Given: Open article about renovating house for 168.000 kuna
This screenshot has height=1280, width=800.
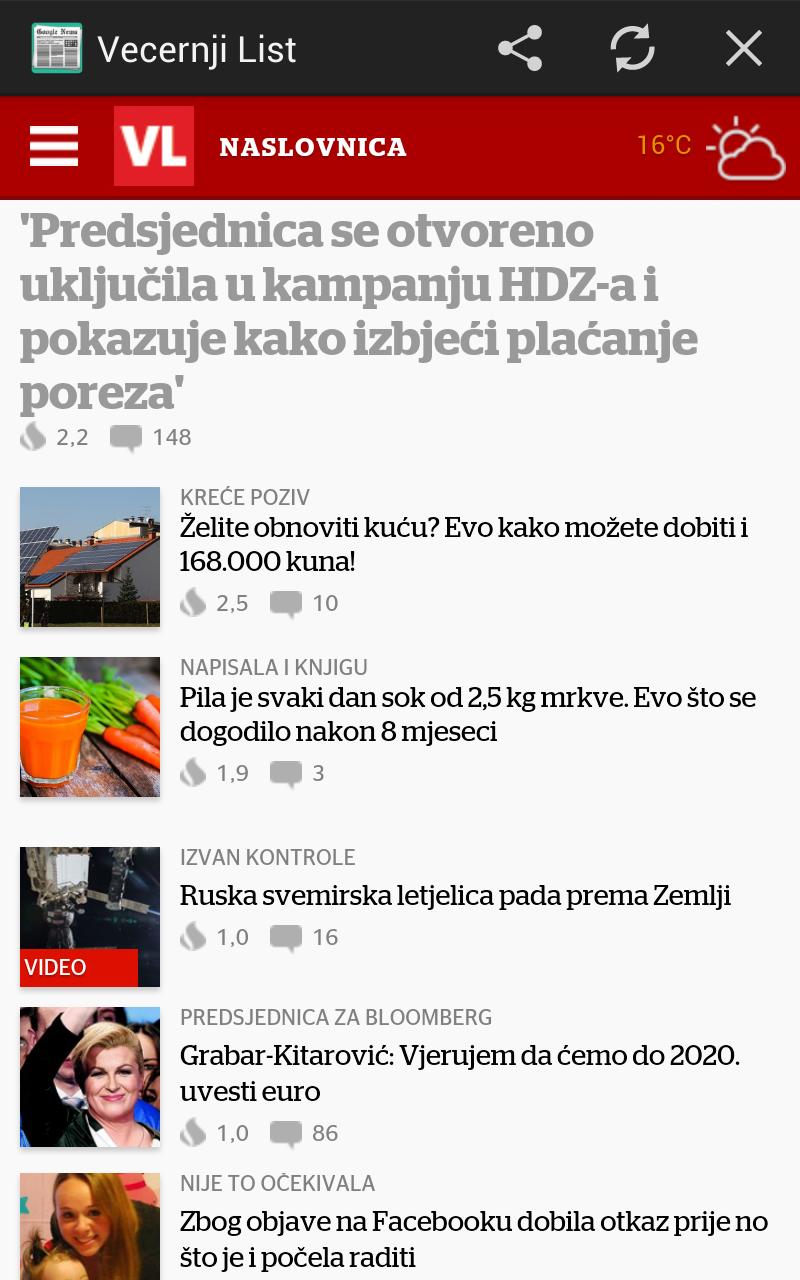Looking at the screenshot, I should 464,544.
